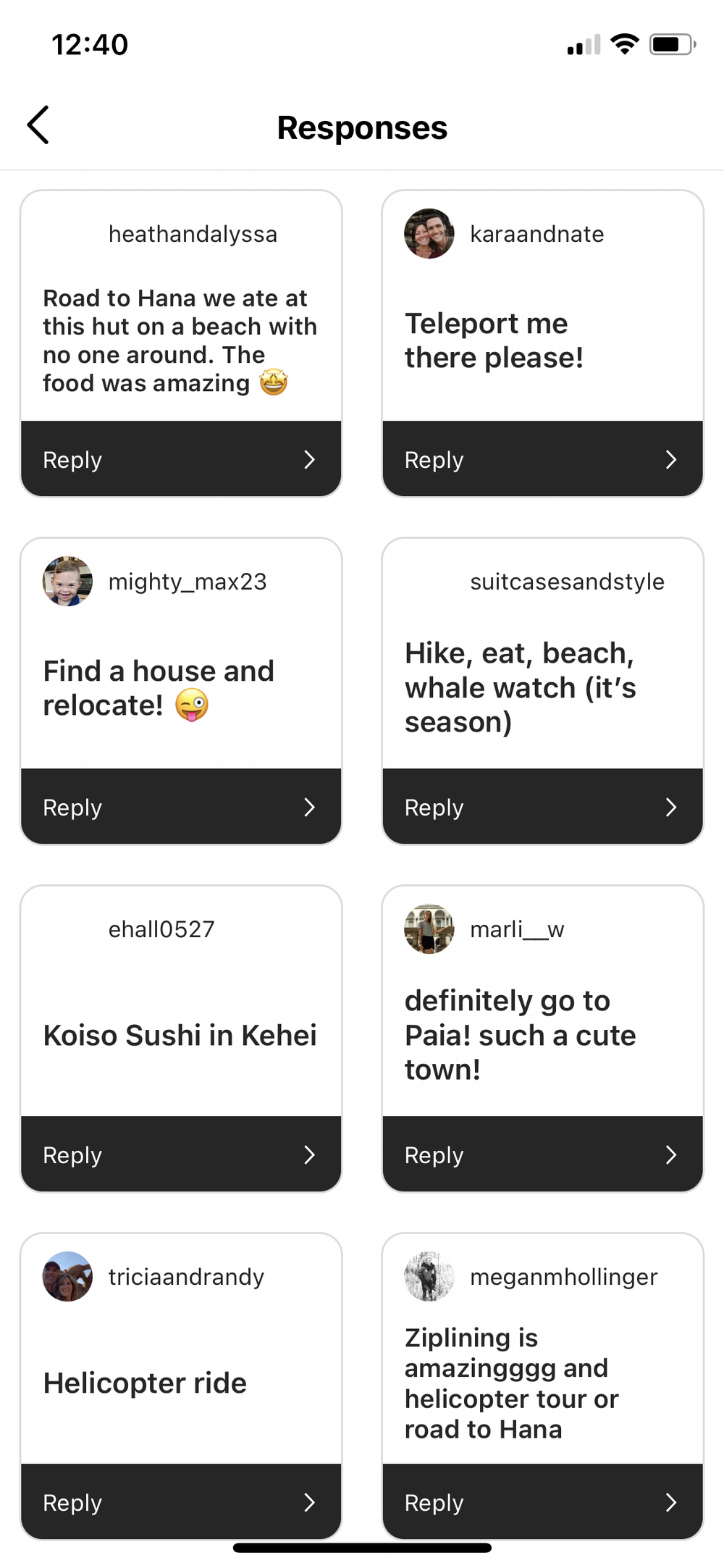This screenshot has width=724, height=1568.
Task: Reply to meganmhollinger's Ziplining response
Action: point(542,1502)
